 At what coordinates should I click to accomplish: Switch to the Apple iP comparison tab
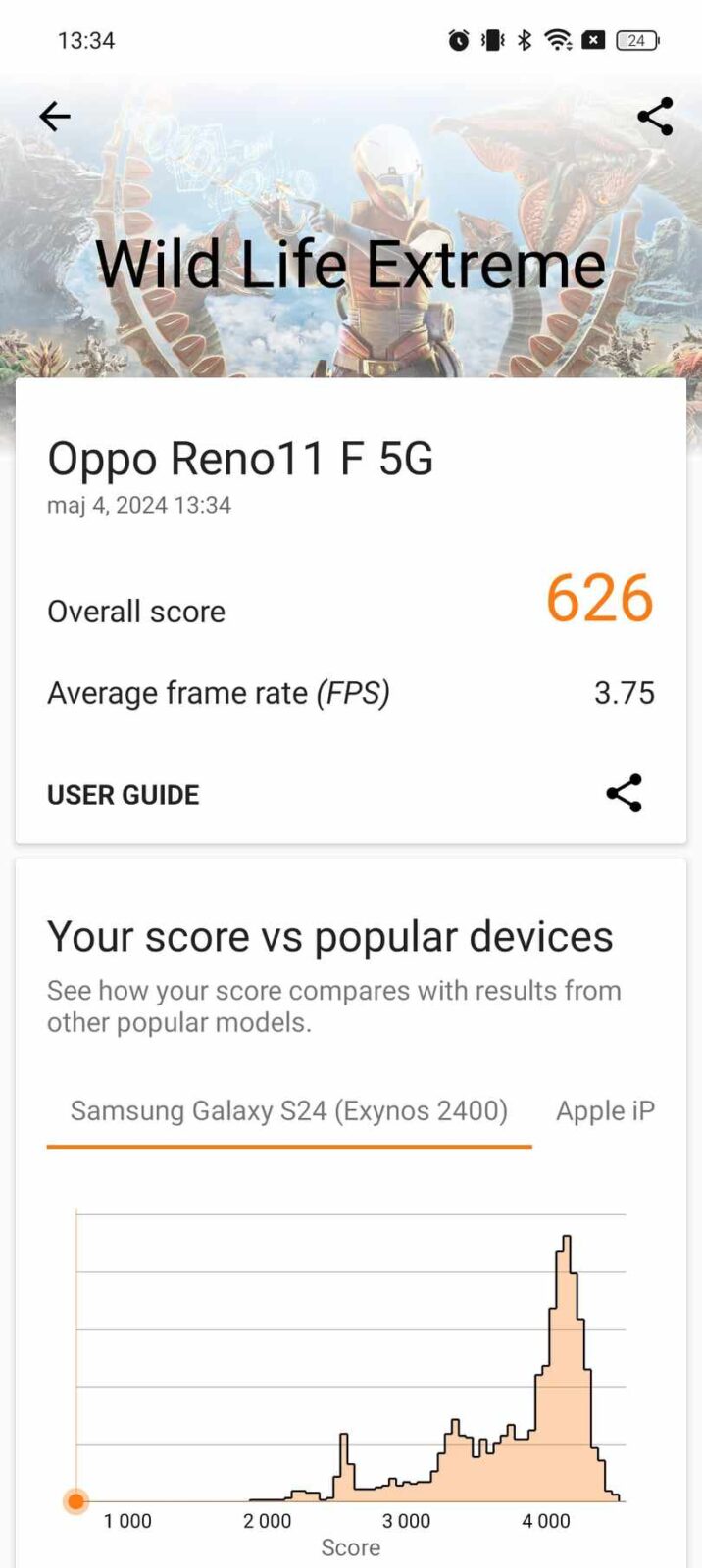pos(605,1111)
